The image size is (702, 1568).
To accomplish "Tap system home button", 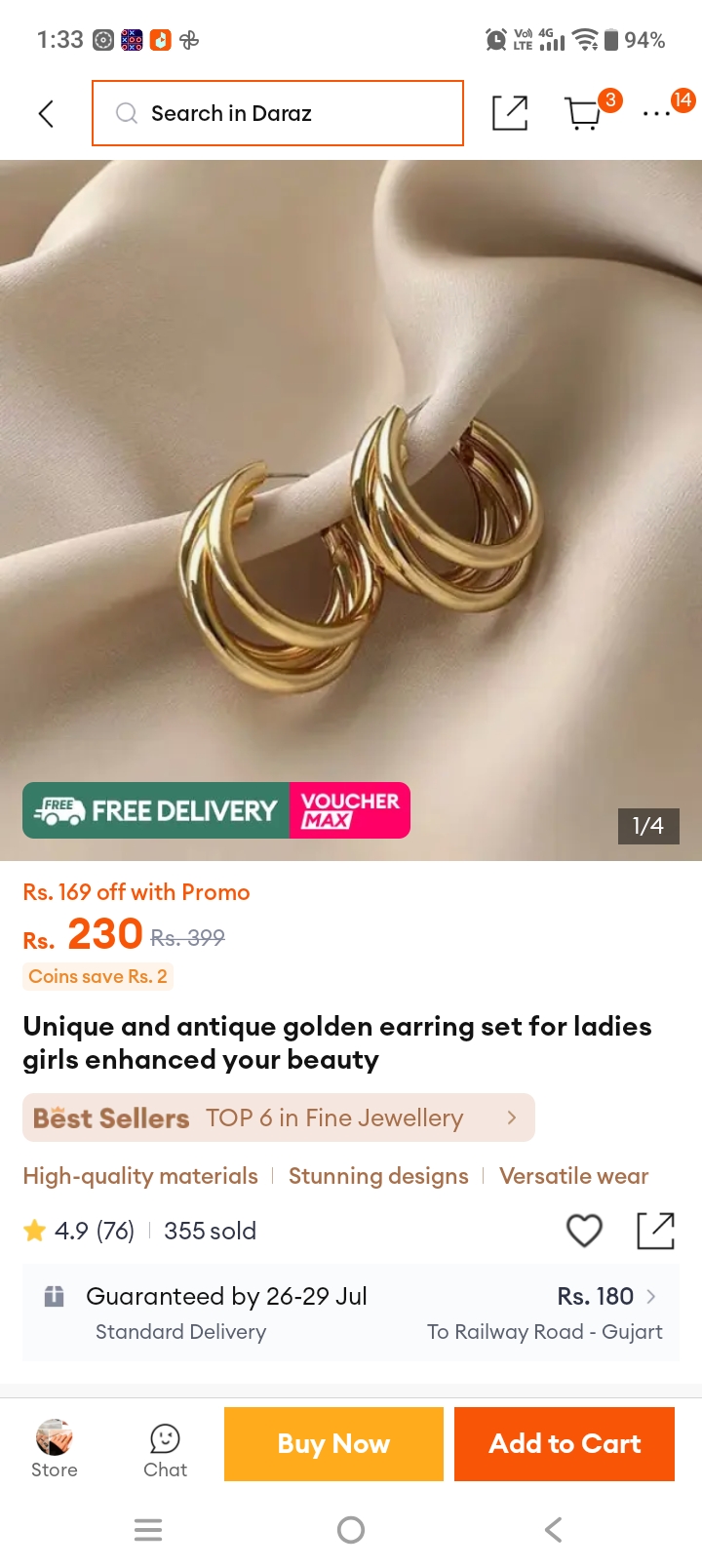I will point(351,1530).
